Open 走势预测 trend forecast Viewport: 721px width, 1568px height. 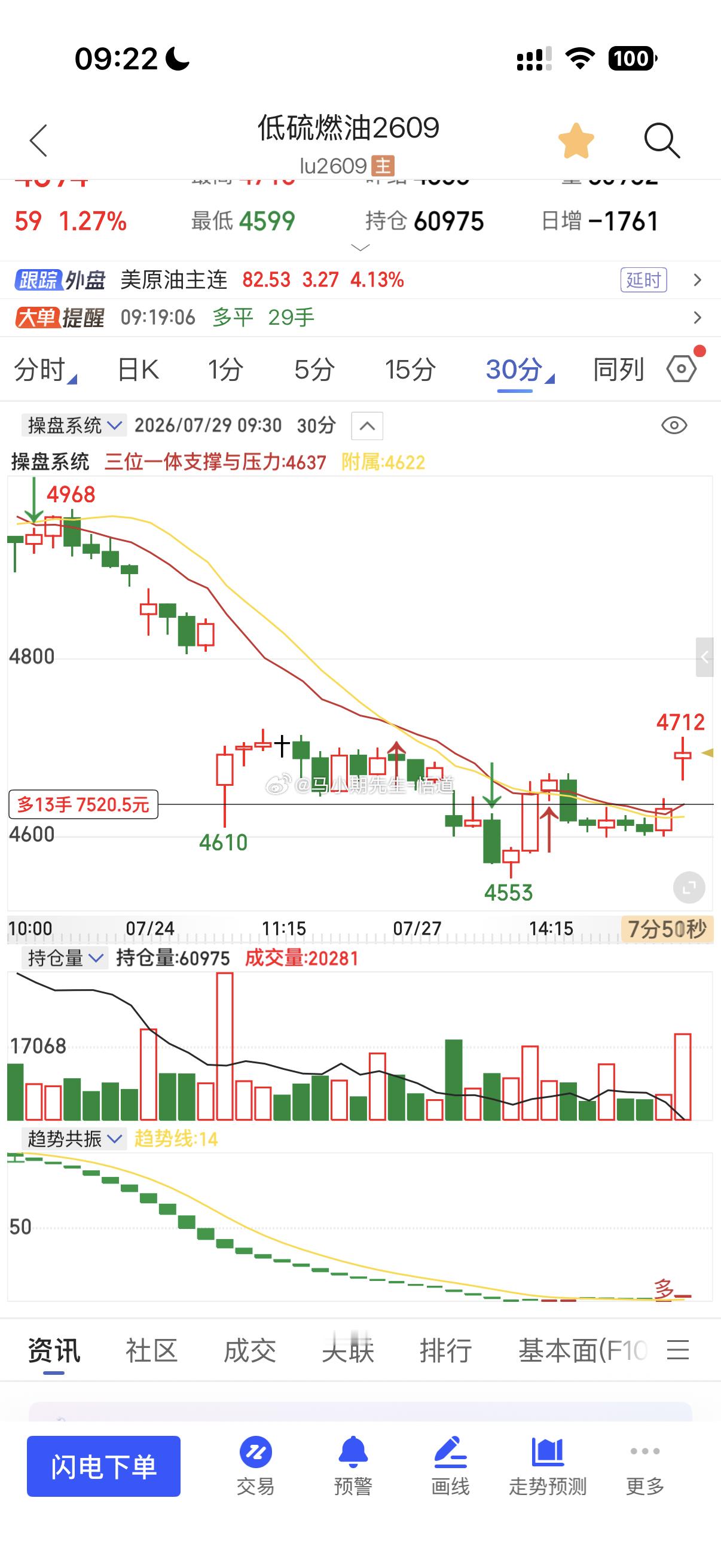click(x=548, y=1466)
